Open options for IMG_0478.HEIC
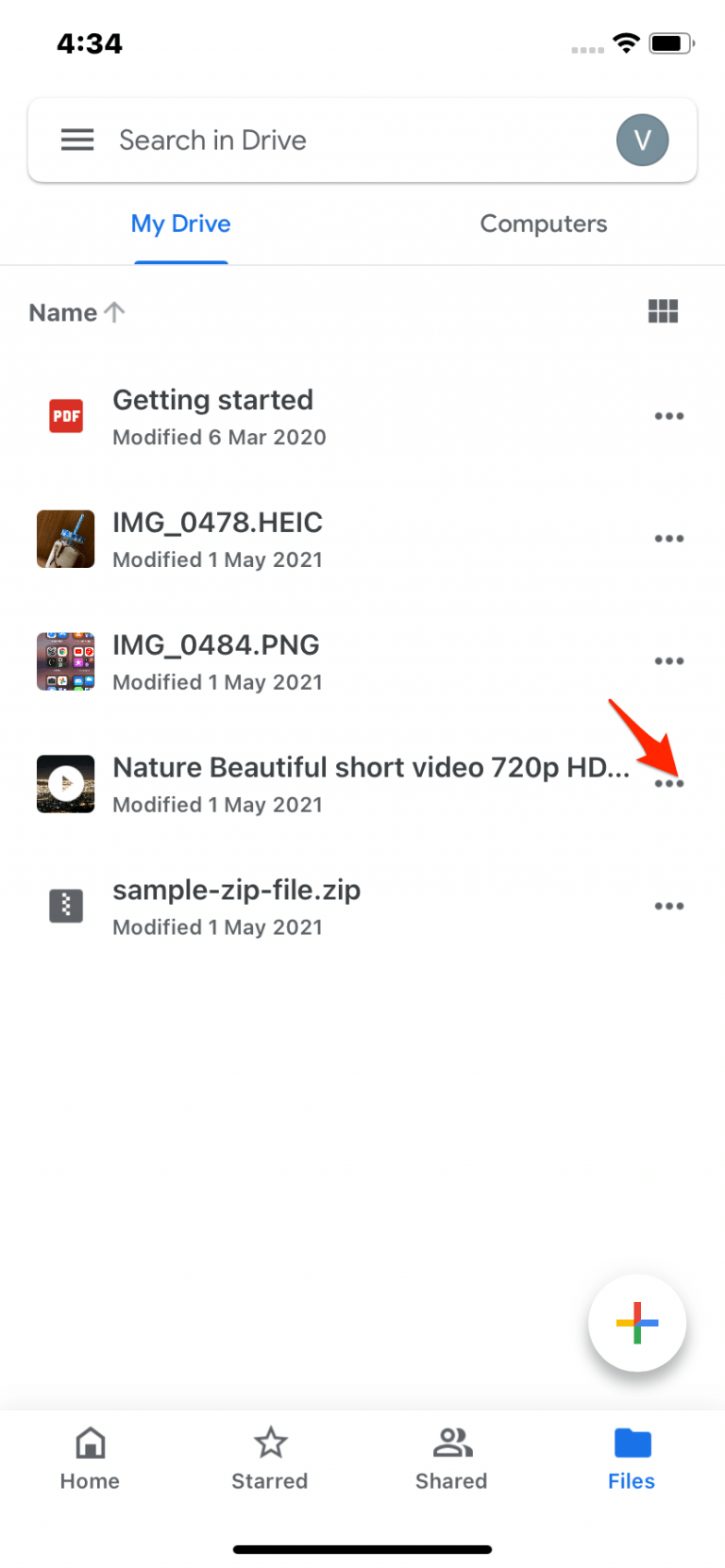The image size is (725, 1568). pos(669,539)
